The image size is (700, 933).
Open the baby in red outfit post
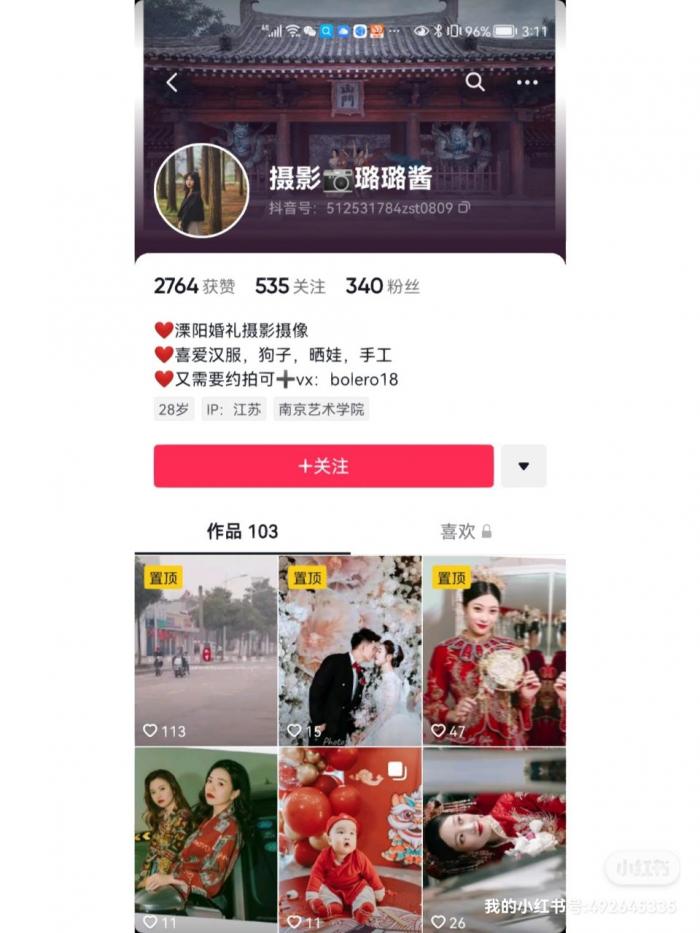[350, 840]
